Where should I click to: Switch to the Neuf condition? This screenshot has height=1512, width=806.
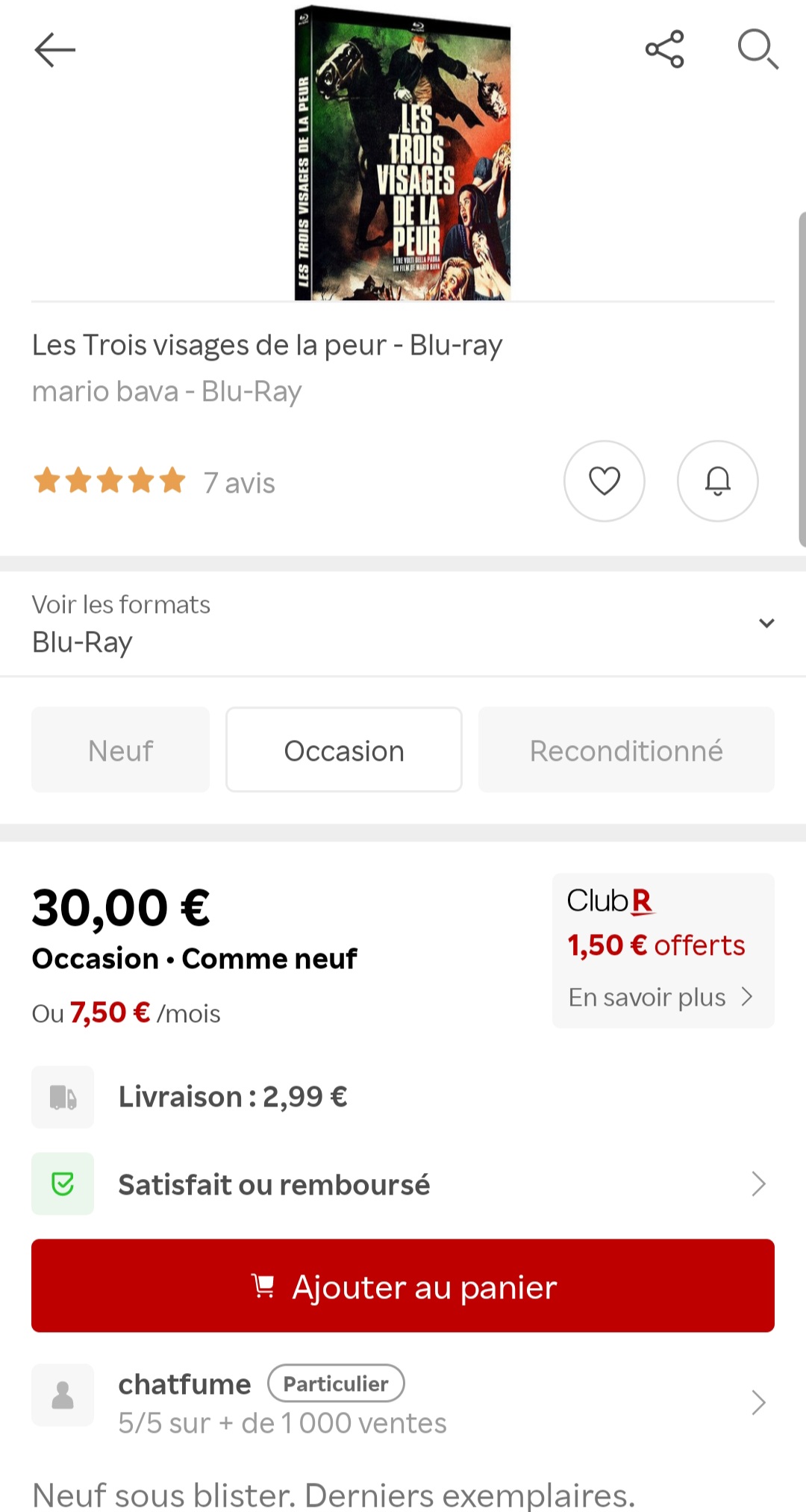120,750
